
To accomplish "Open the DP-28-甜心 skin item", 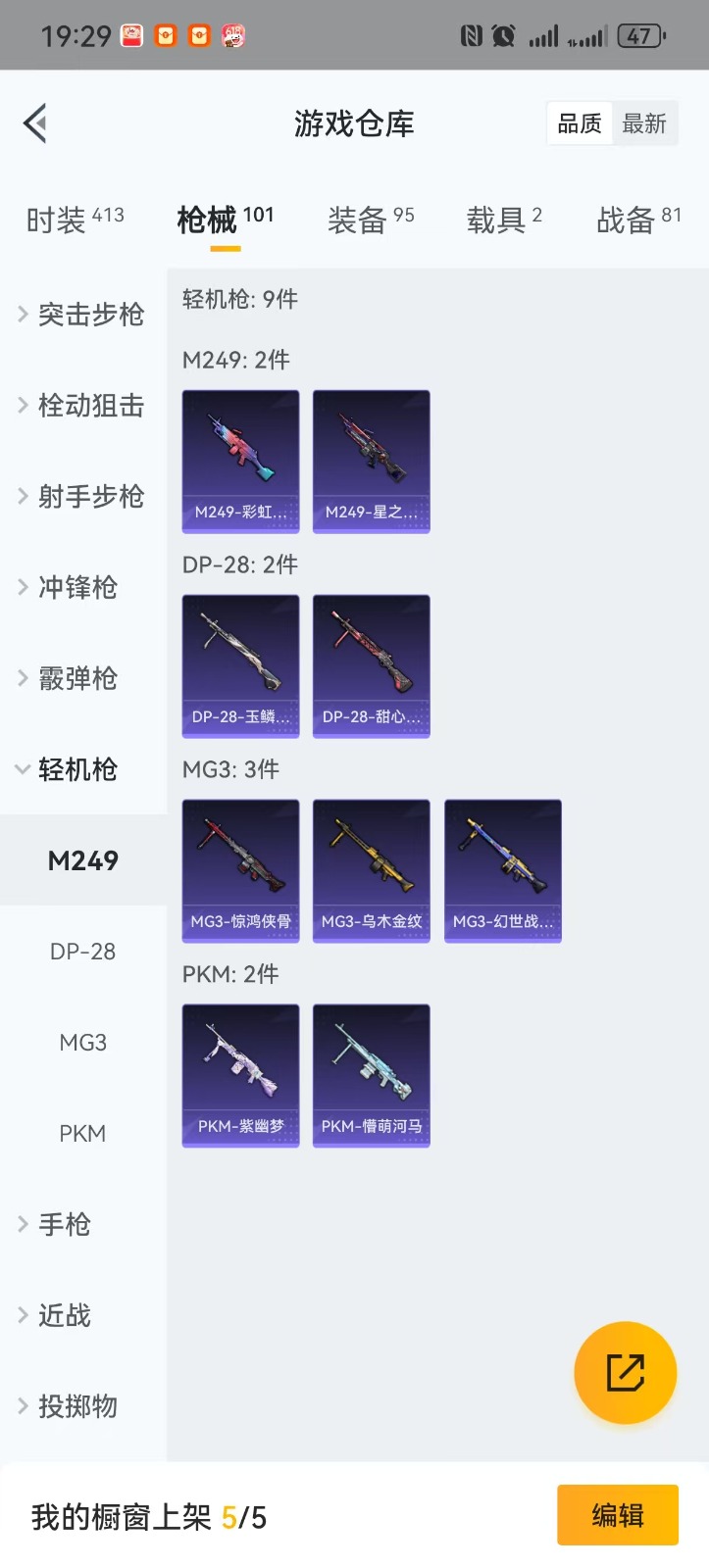I will [x=371, y=666].
